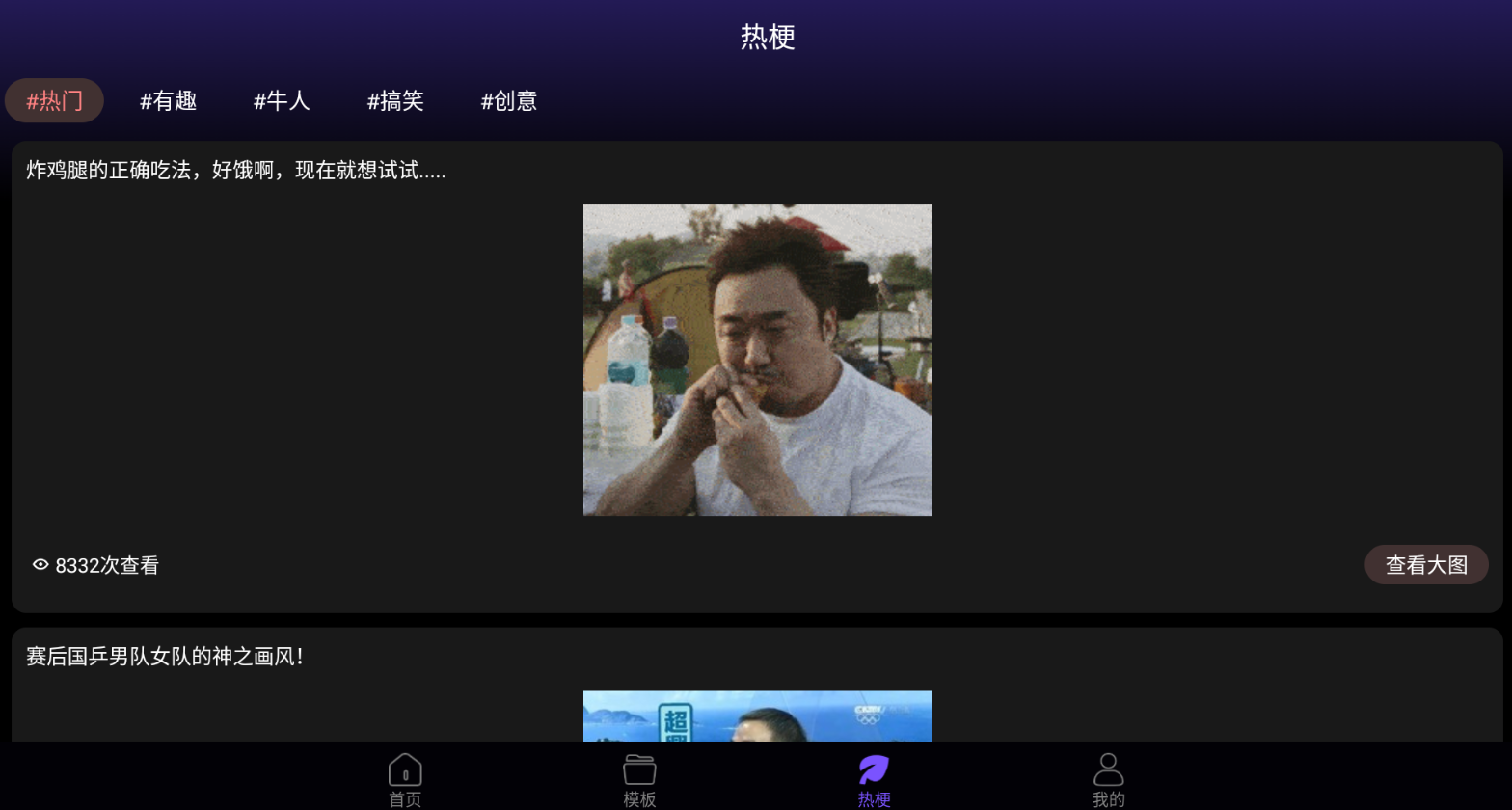Screen dimensions: 1512x810
Task: Open the fried chicken GIF
Action: 757,360
